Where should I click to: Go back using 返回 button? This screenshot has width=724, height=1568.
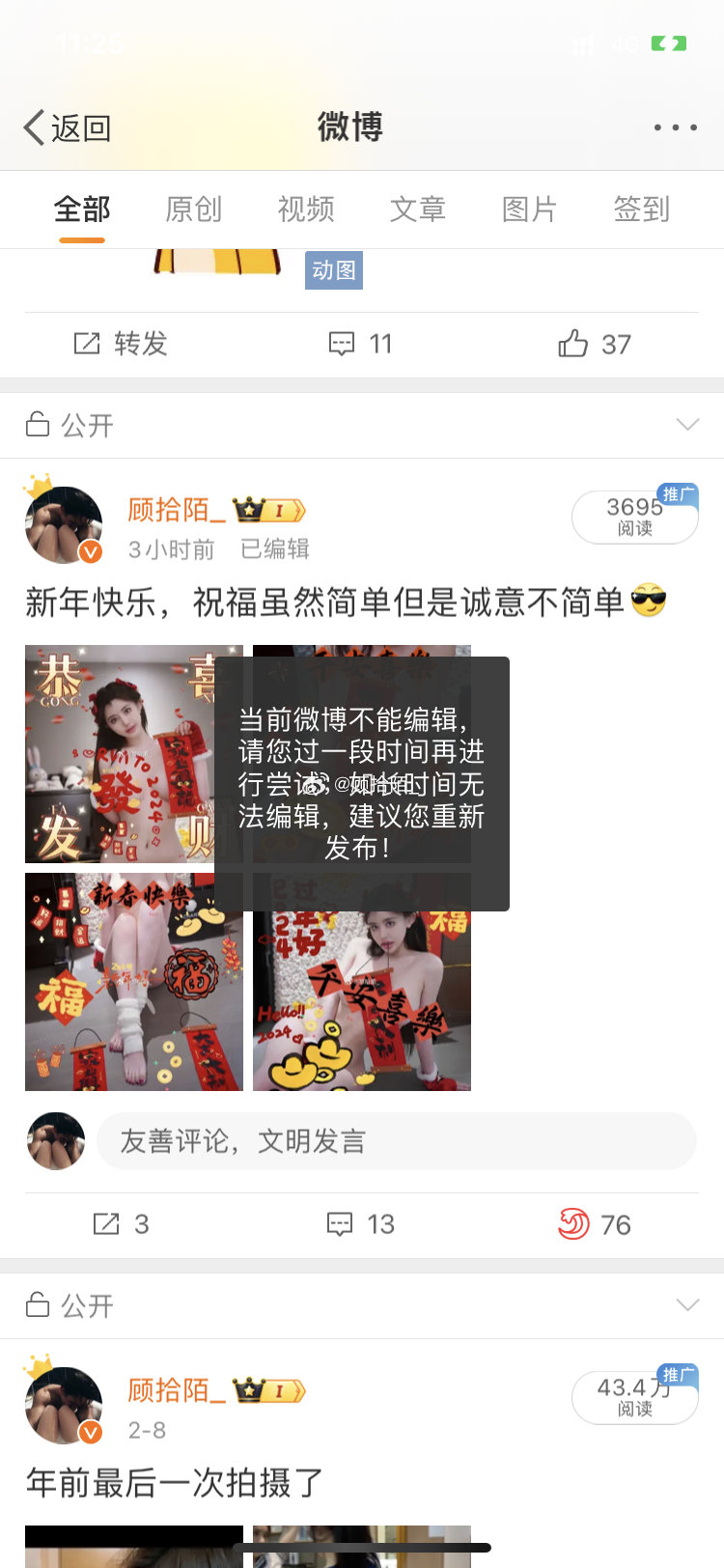68,127
